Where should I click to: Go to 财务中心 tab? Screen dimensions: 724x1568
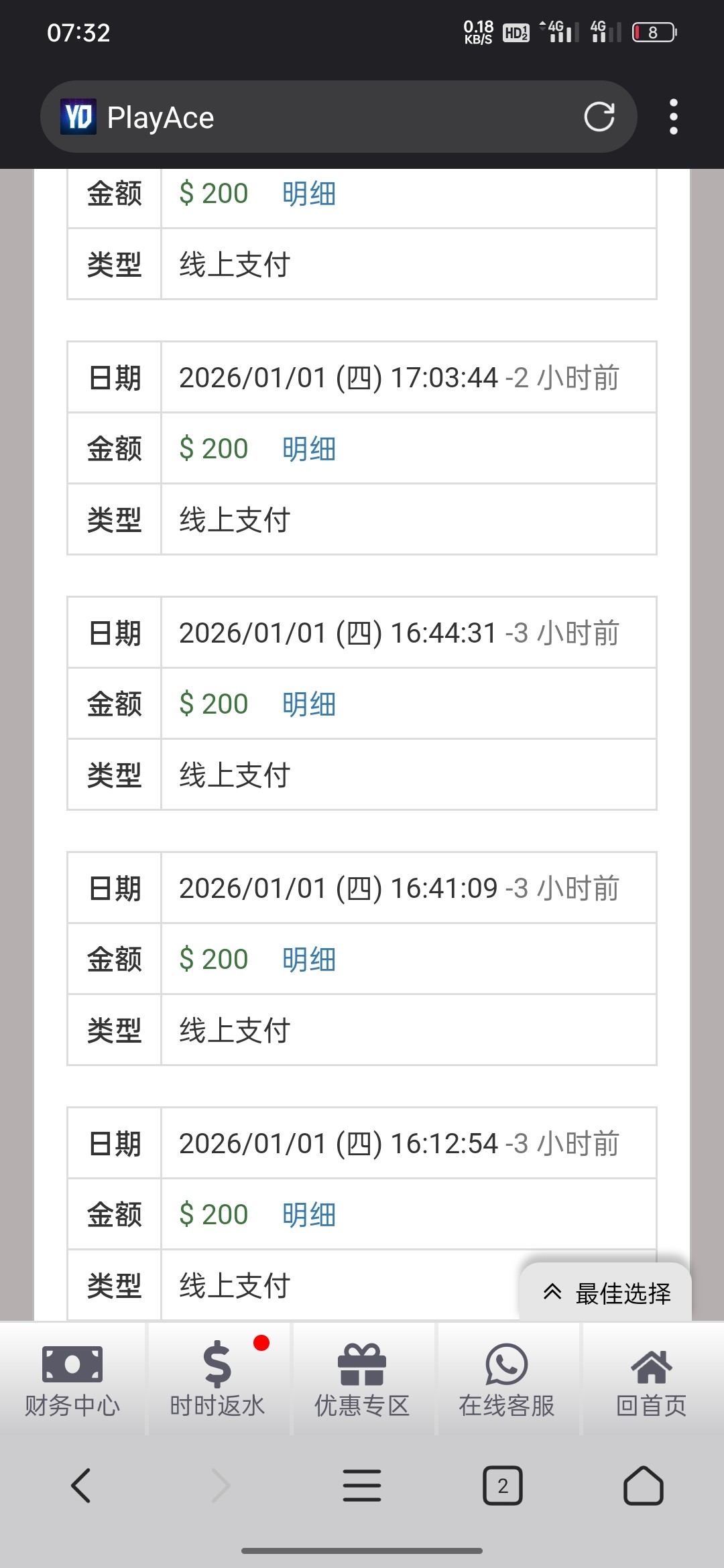click(x=72, y=1379)
